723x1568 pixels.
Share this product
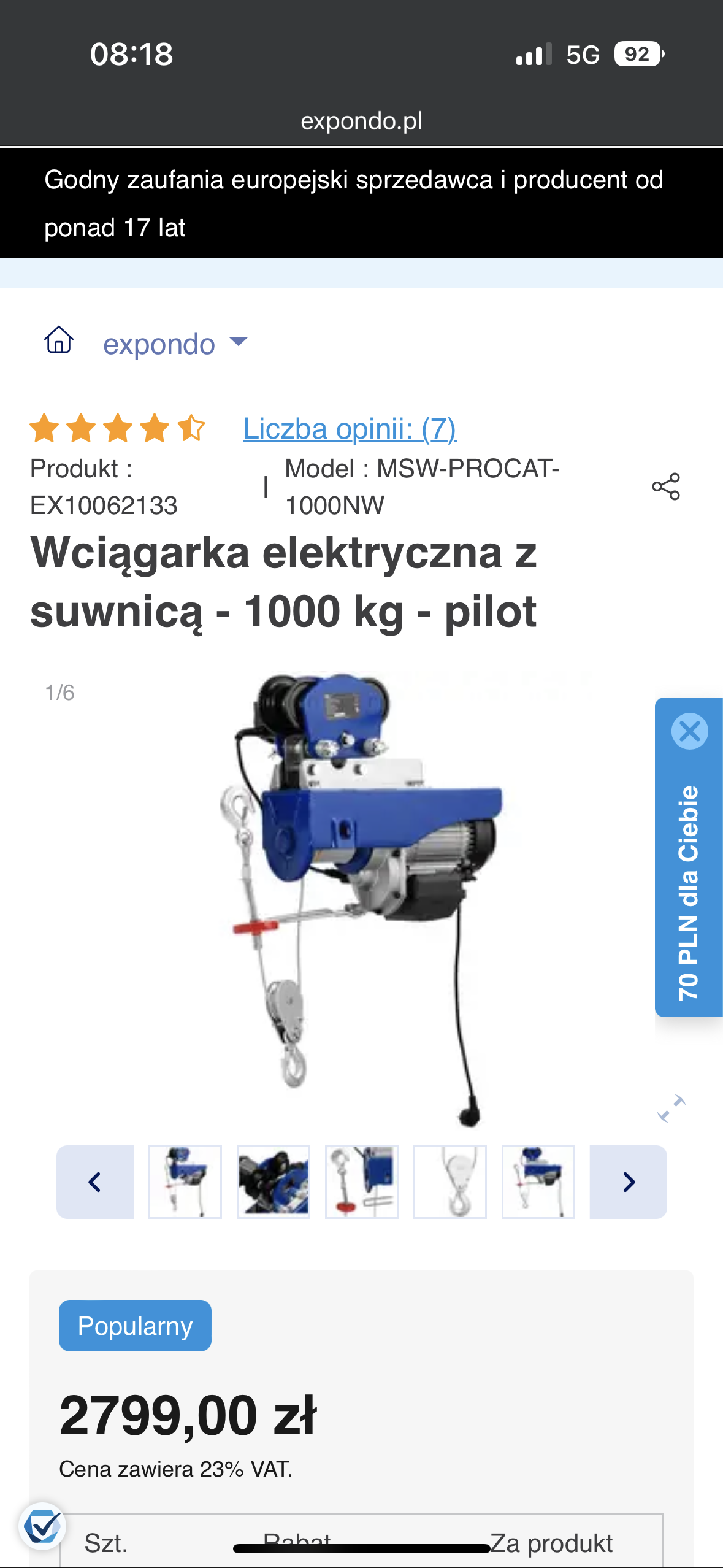666,486
